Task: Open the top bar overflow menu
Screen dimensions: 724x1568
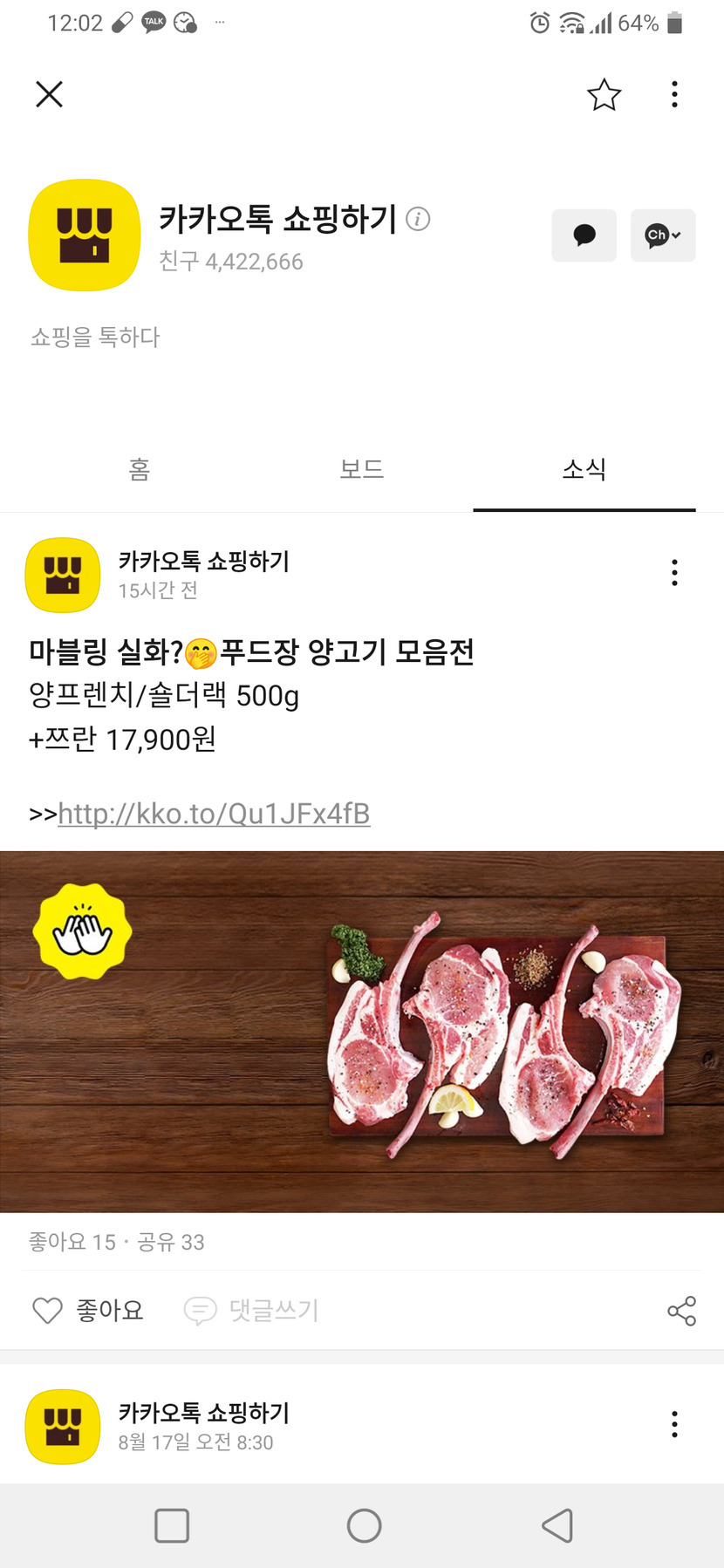Action: [674, 94]
